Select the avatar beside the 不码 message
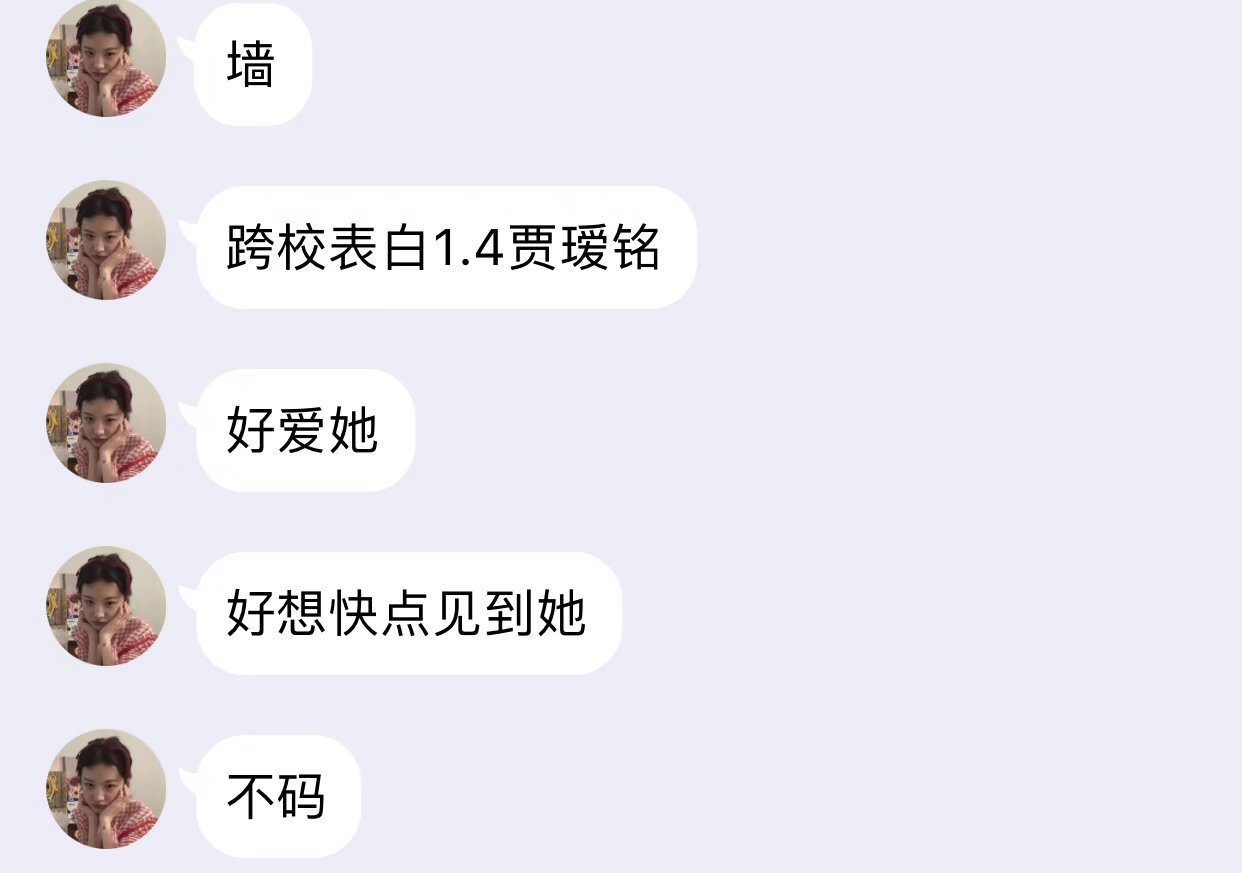 click(105, 789)
